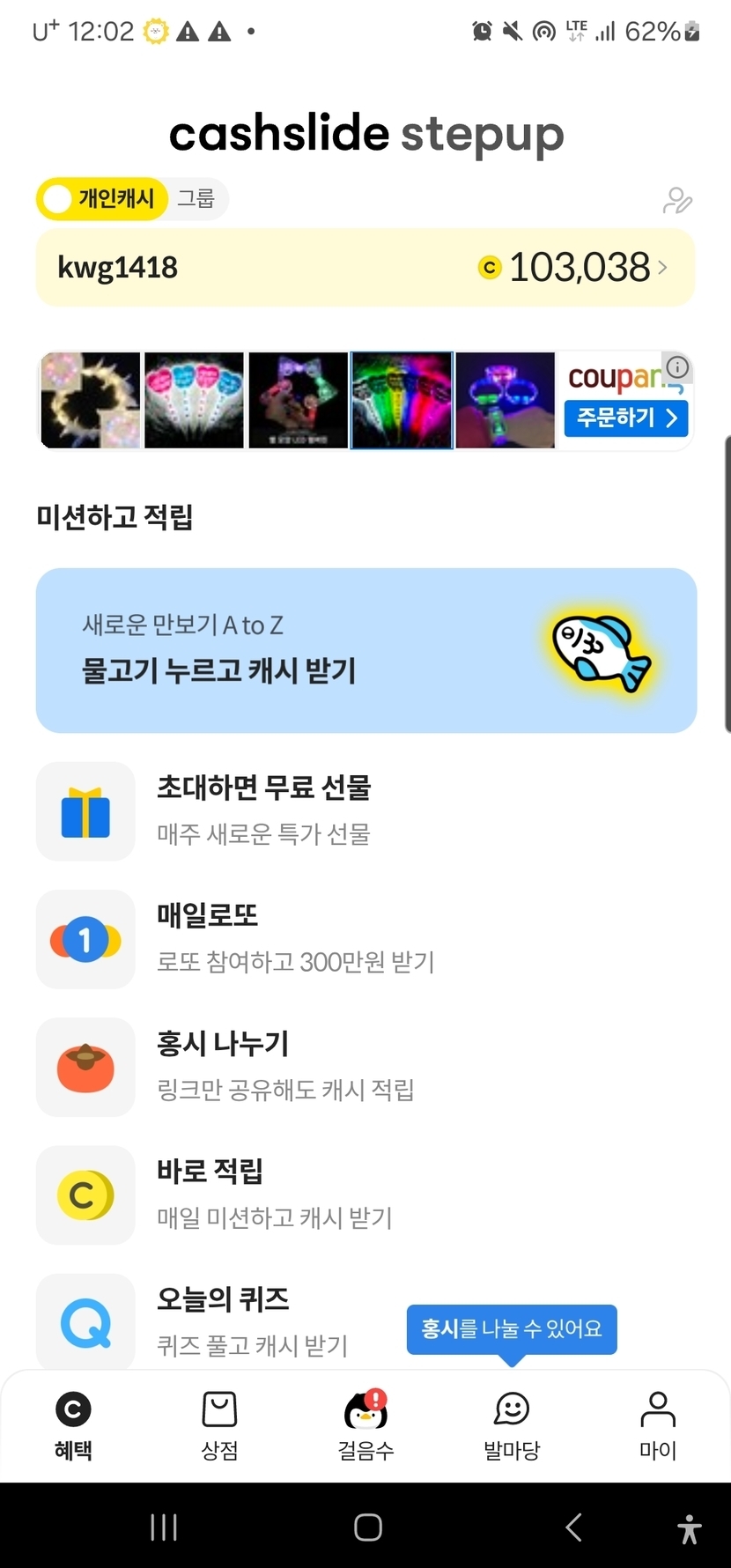The height and width of the screenshot is (1568, 731).
Task: Switch to the 발마당 tab
Action: 512,1426
